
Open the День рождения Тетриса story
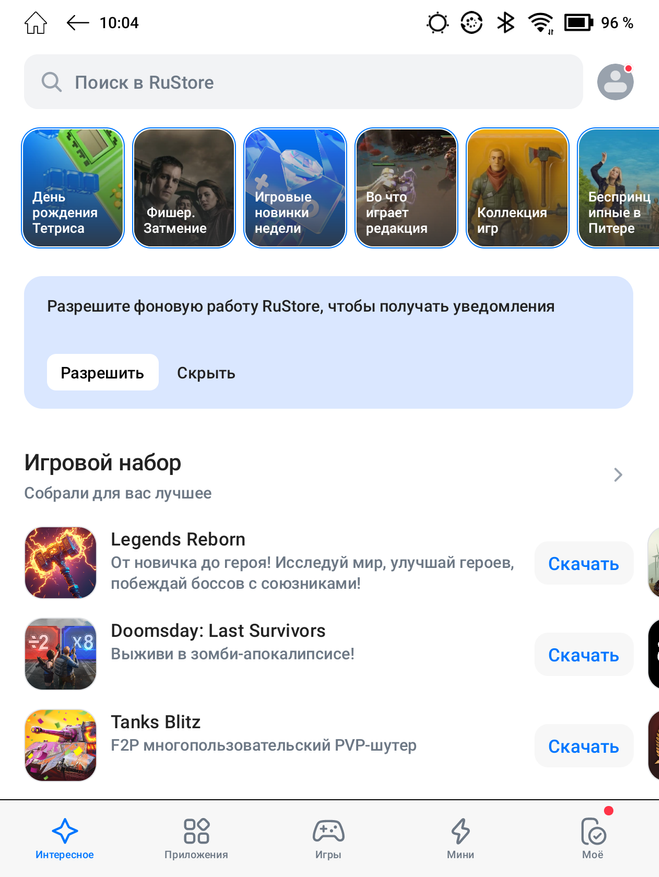click(x=73, y=187)
